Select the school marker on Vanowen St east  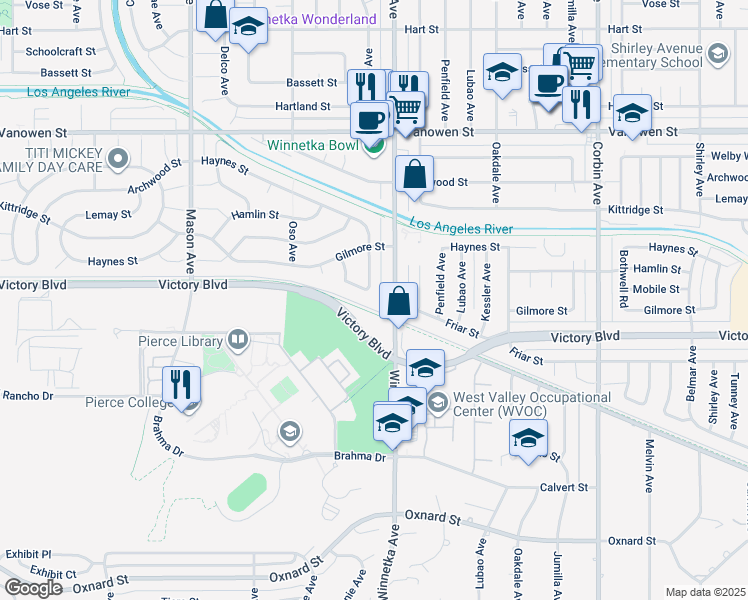(632, 113)
